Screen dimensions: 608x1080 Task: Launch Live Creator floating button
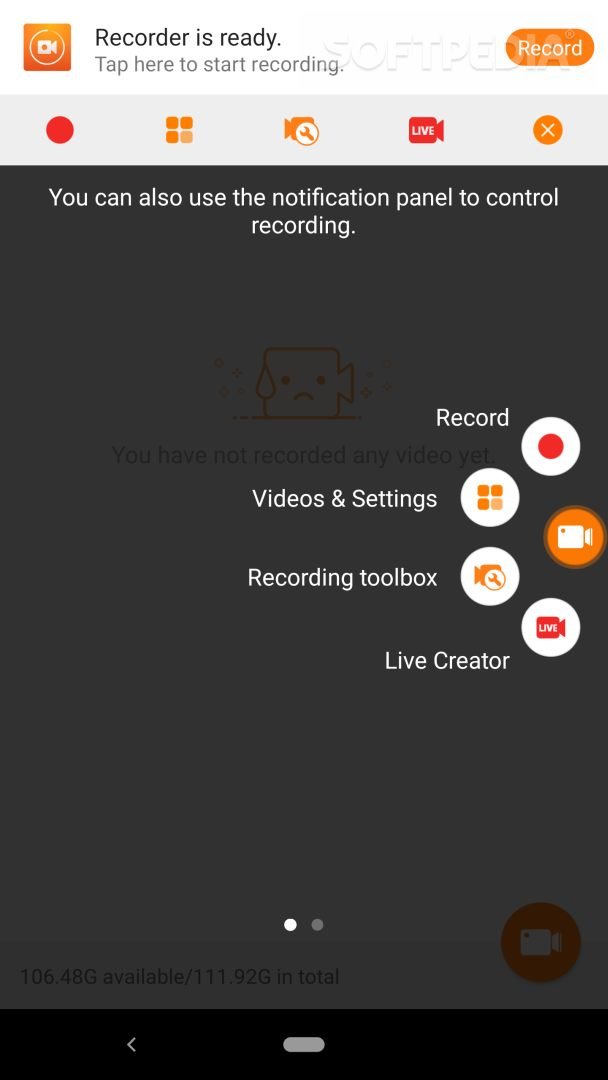pos(550,627)
